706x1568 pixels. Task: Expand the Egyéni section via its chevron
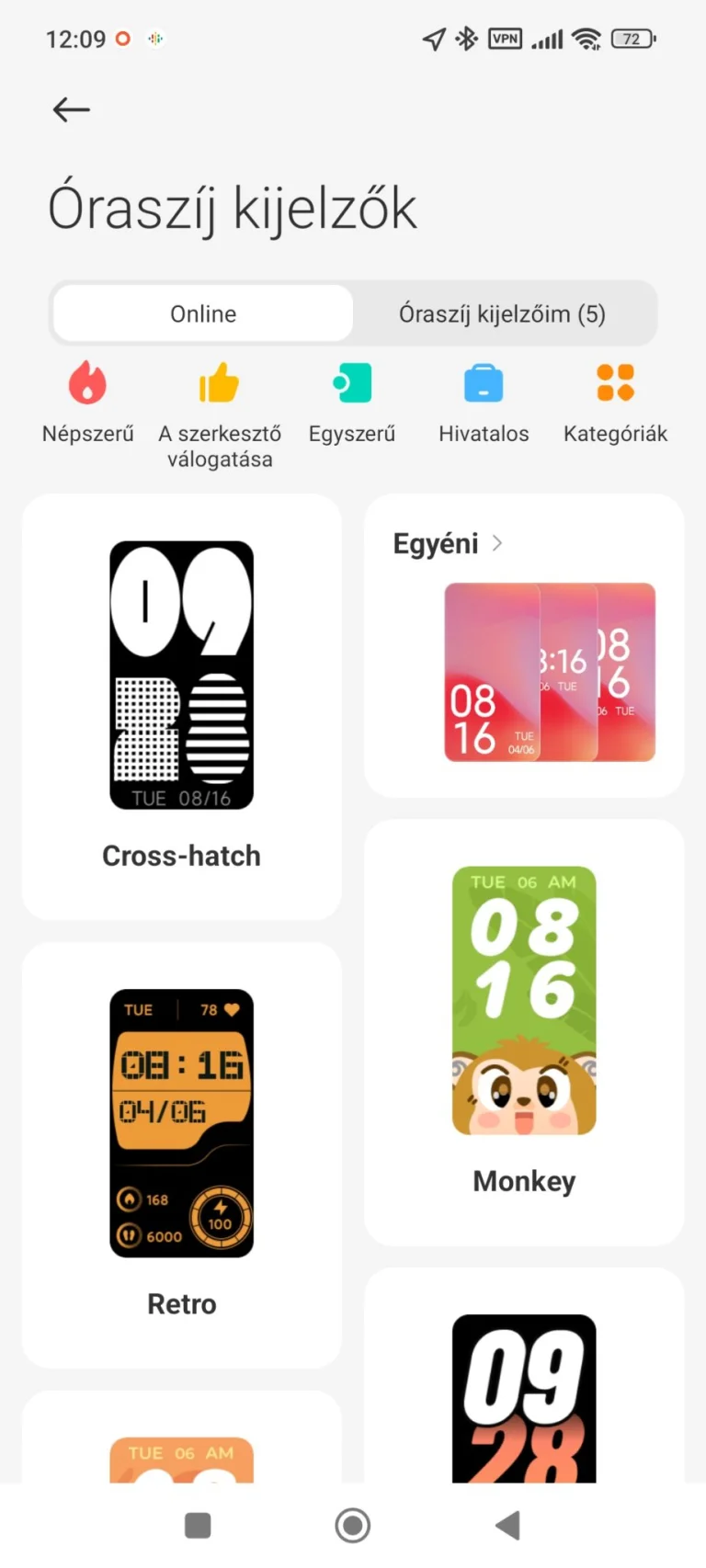coord(497,543)
